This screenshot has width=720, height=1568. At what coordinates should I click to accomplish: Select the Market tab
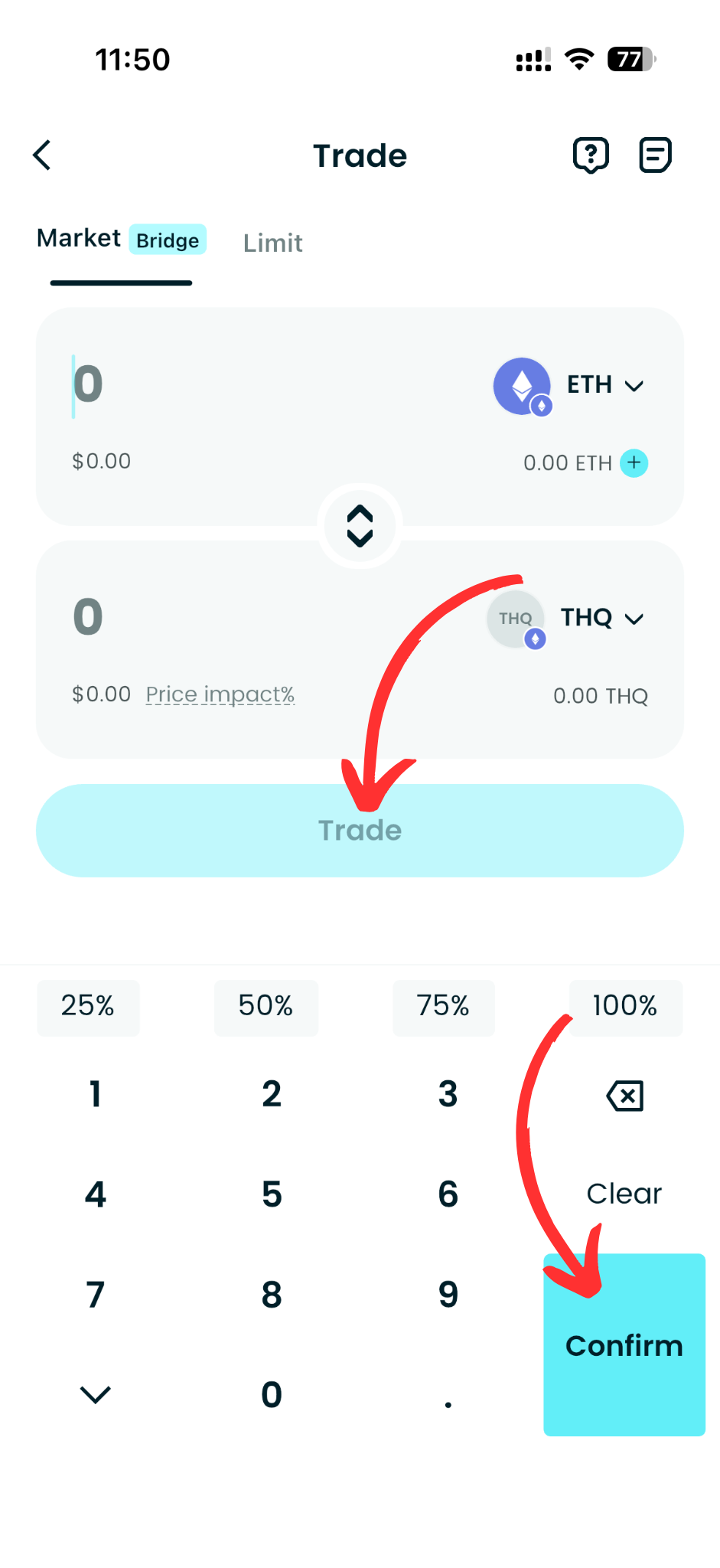click(78, 238)
